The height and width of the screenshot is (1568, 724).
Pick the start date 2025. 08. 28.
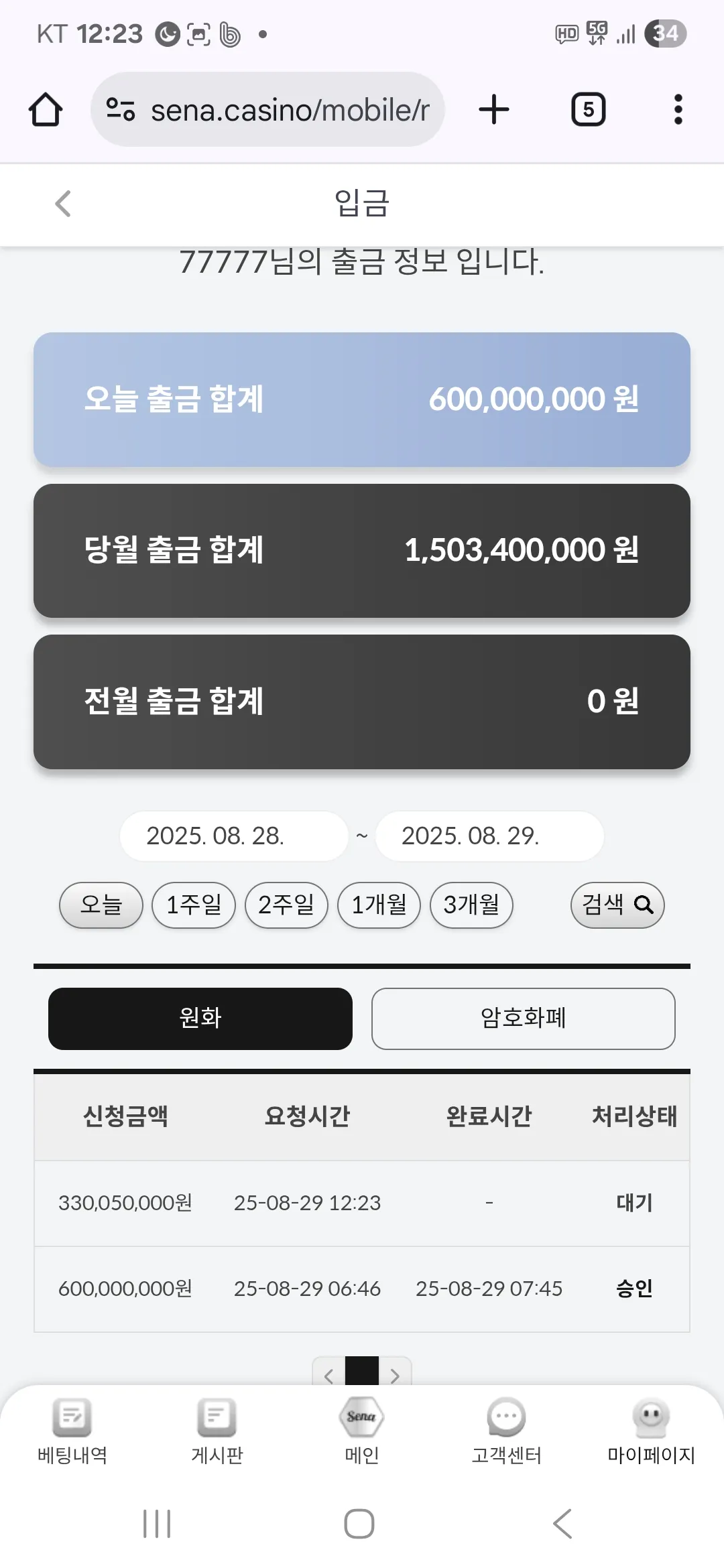pyautogui.click(x=234, y=836)
